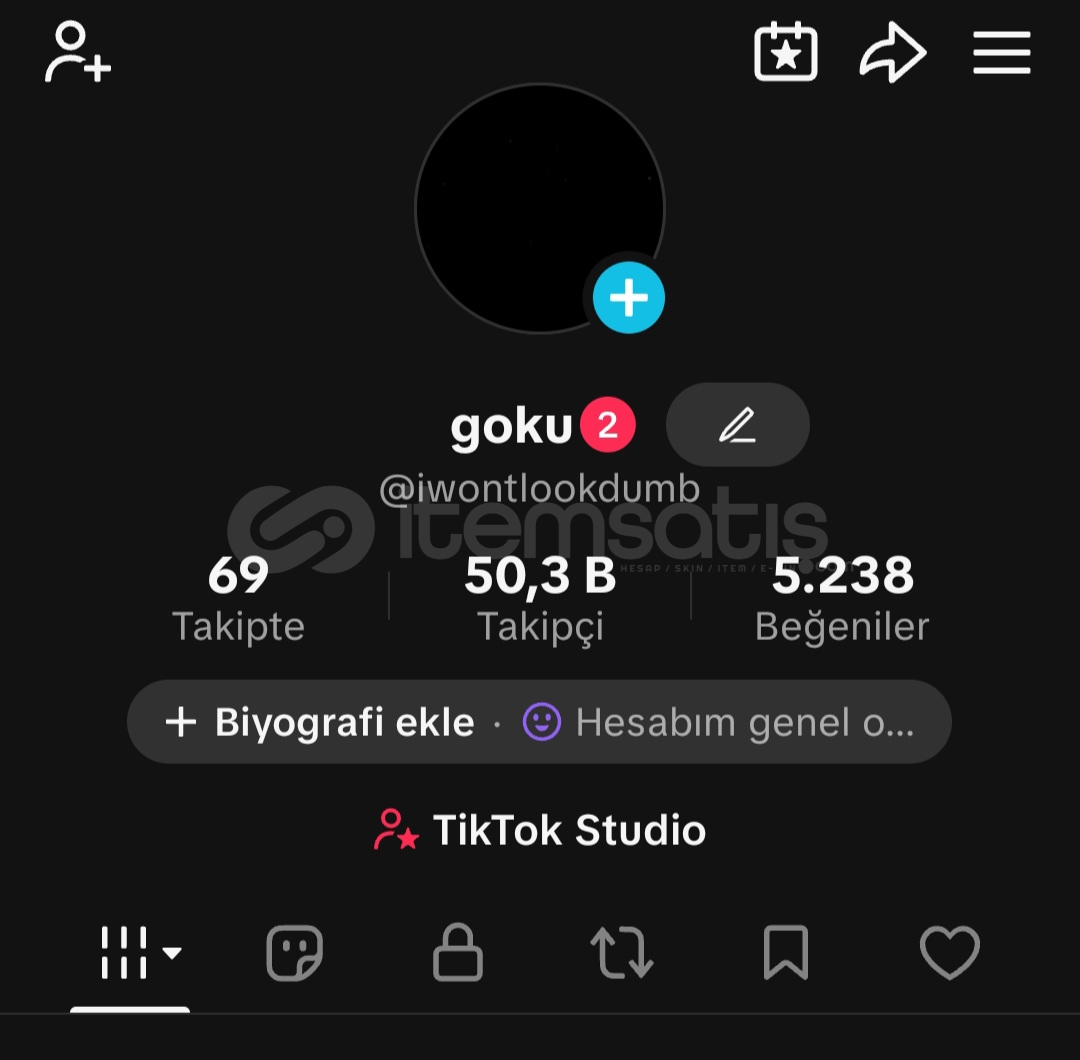This screenshot has height=1060, width=1080.
Task: Open the 50,3 B Takipçi followers list
Action: (540, 598)
